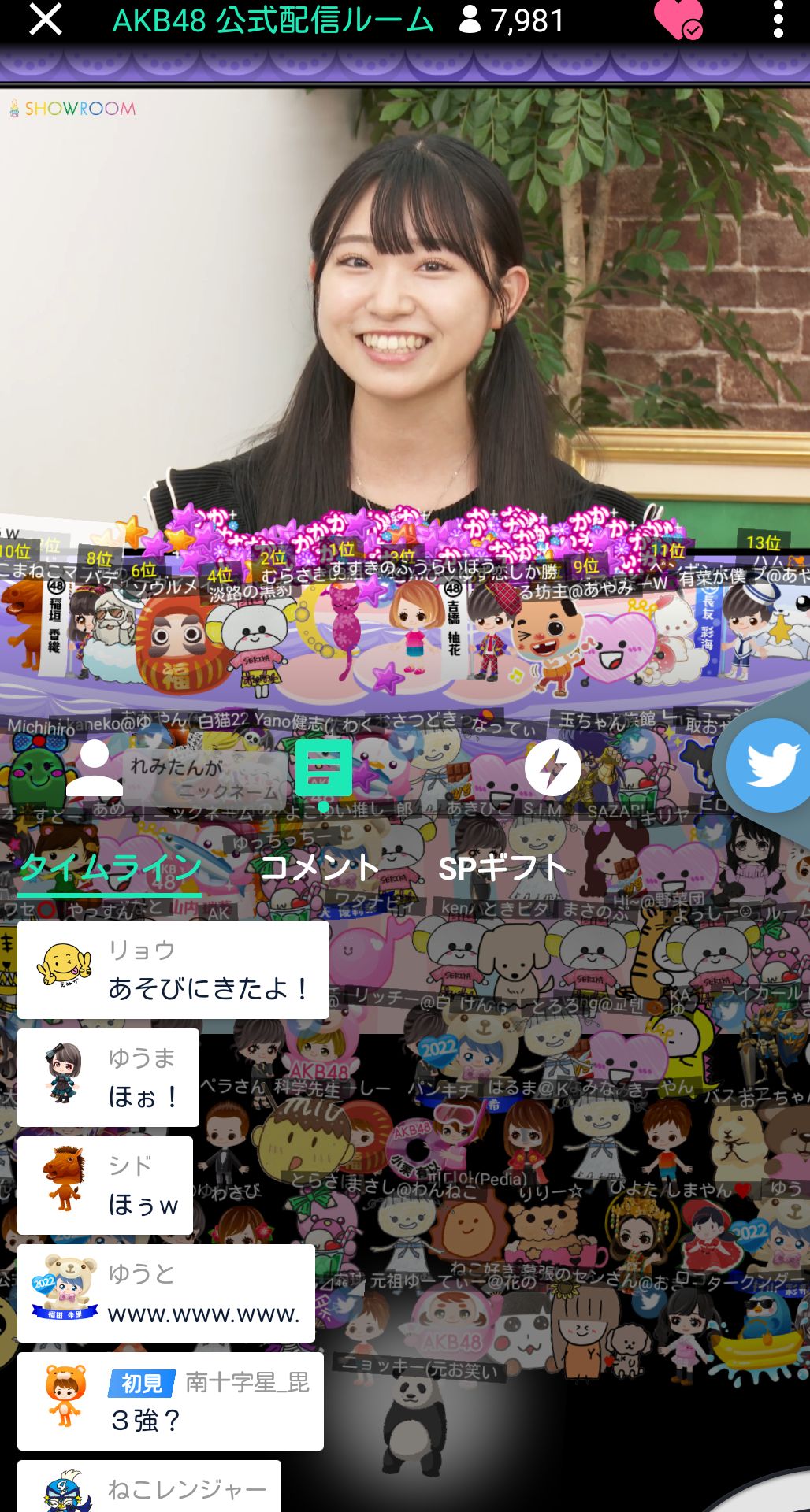Open ゆうま's comment ほぉ！
Screen dimensions: 810x1512
(108, 1077)
